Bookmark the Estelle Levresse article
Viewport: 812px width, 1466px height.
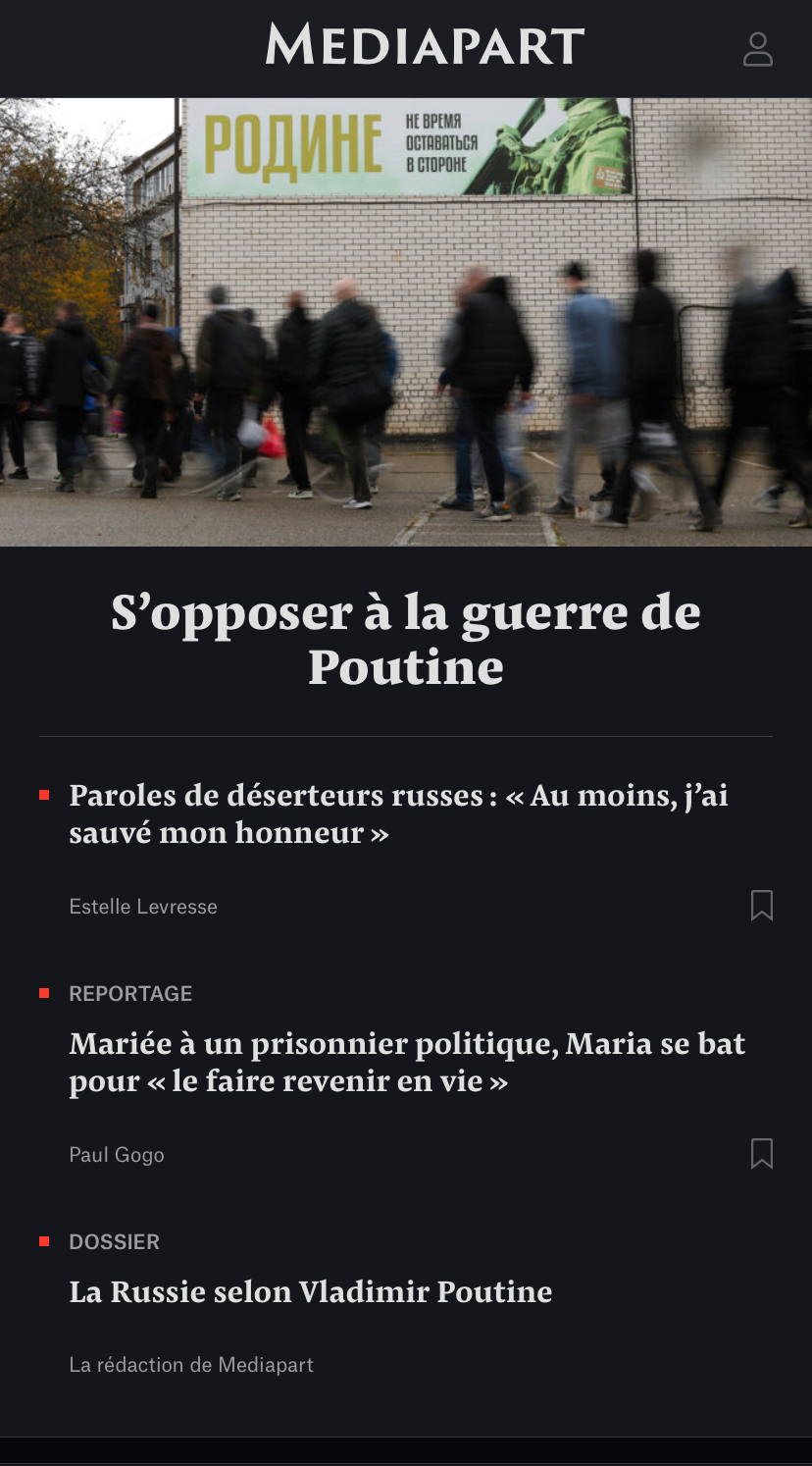pos(761,905)
